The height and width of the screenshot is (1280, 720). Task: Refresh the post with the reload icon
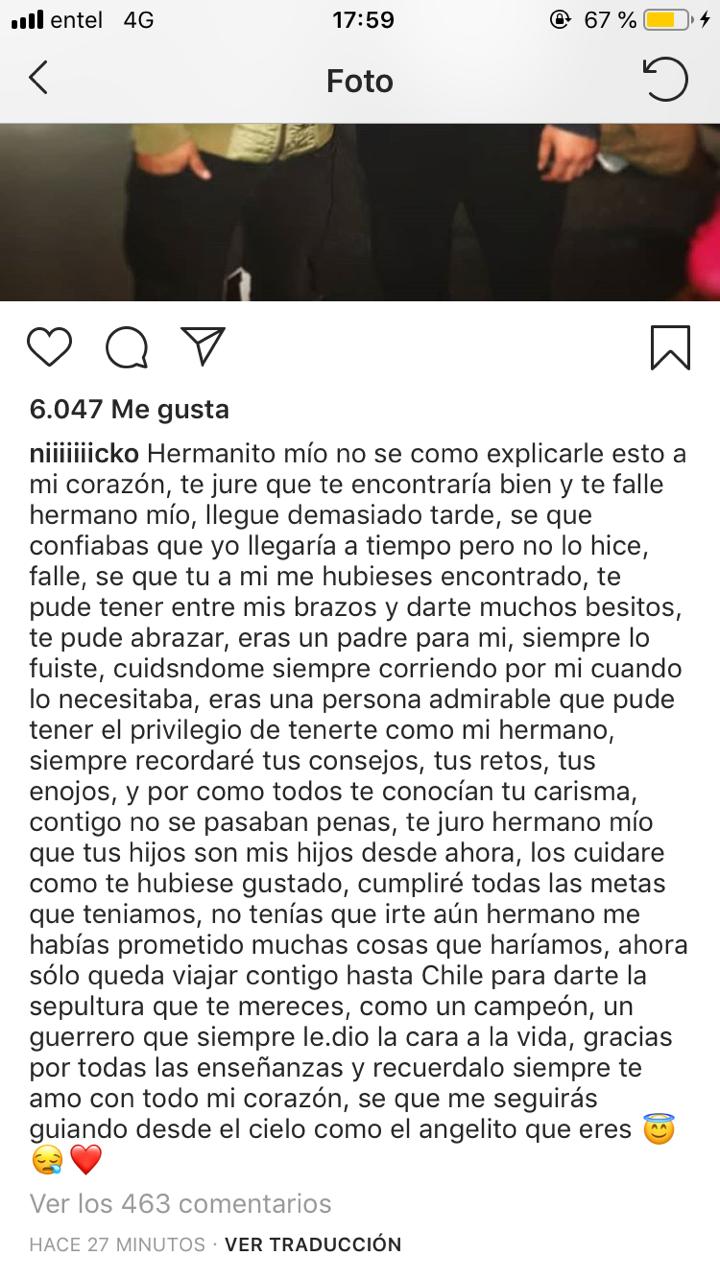pyautogui.click(x=665, y=79)
